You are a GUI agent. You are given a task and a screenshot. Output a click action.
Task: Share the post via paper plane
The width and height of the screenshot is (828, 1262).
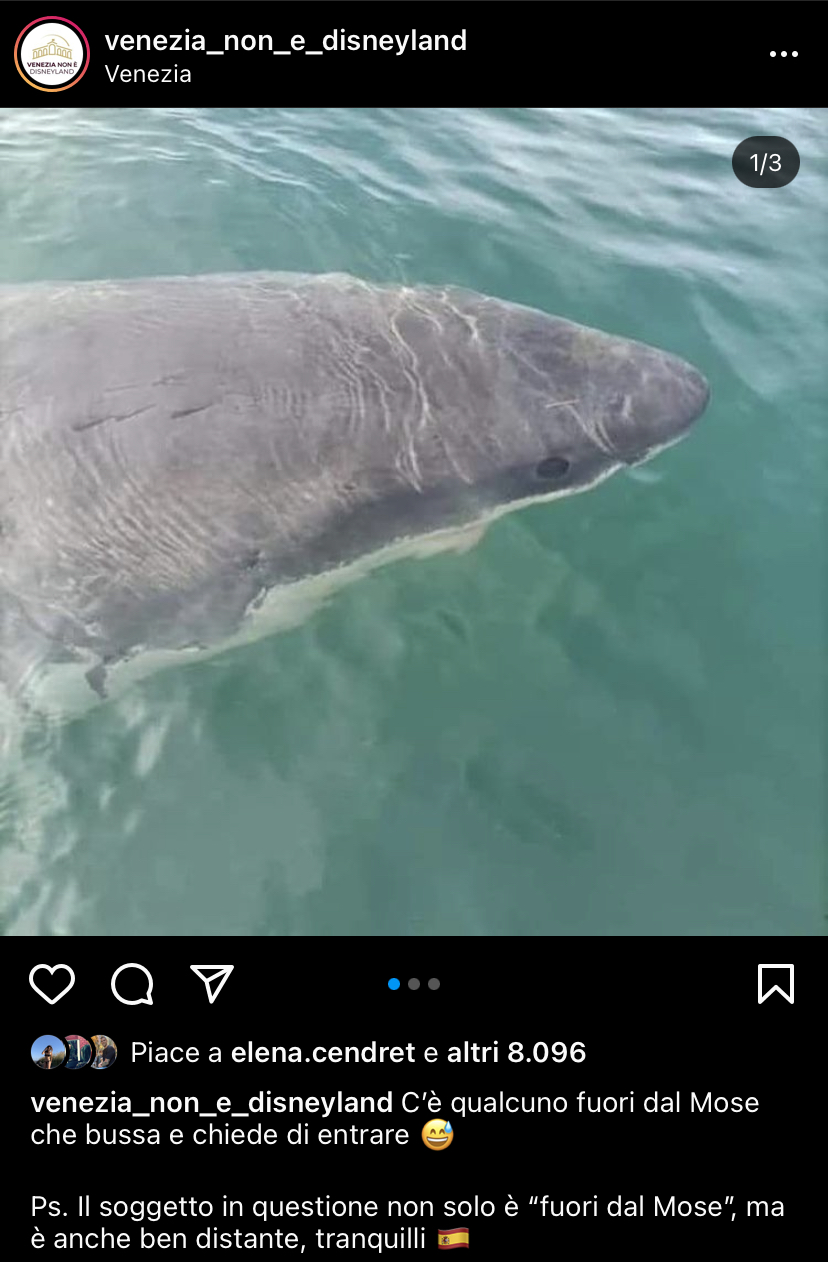(x=212, y=984)
